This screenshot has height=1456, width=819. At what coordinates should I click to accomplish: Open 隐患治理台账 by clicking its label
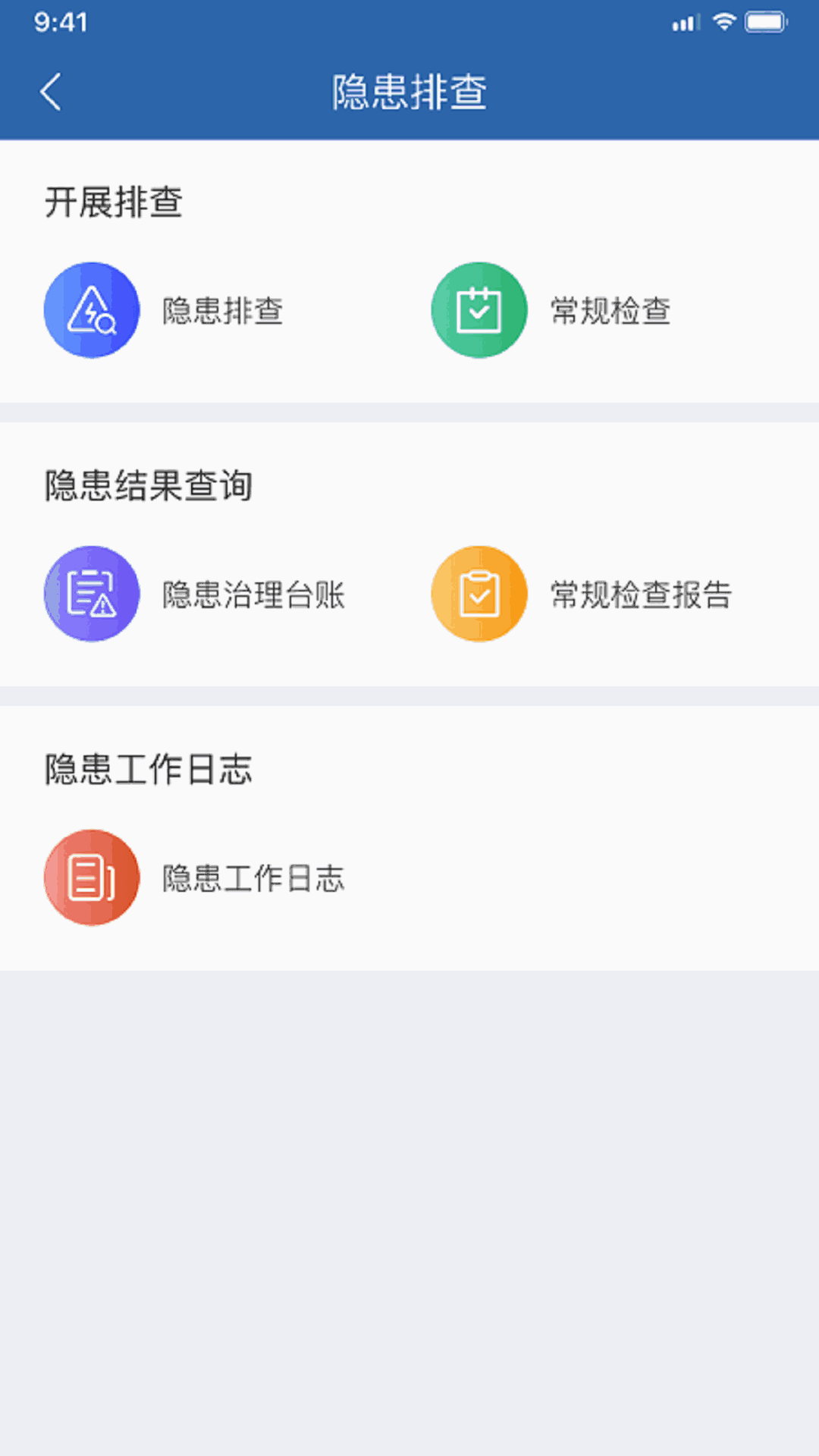tap(253, 595)
